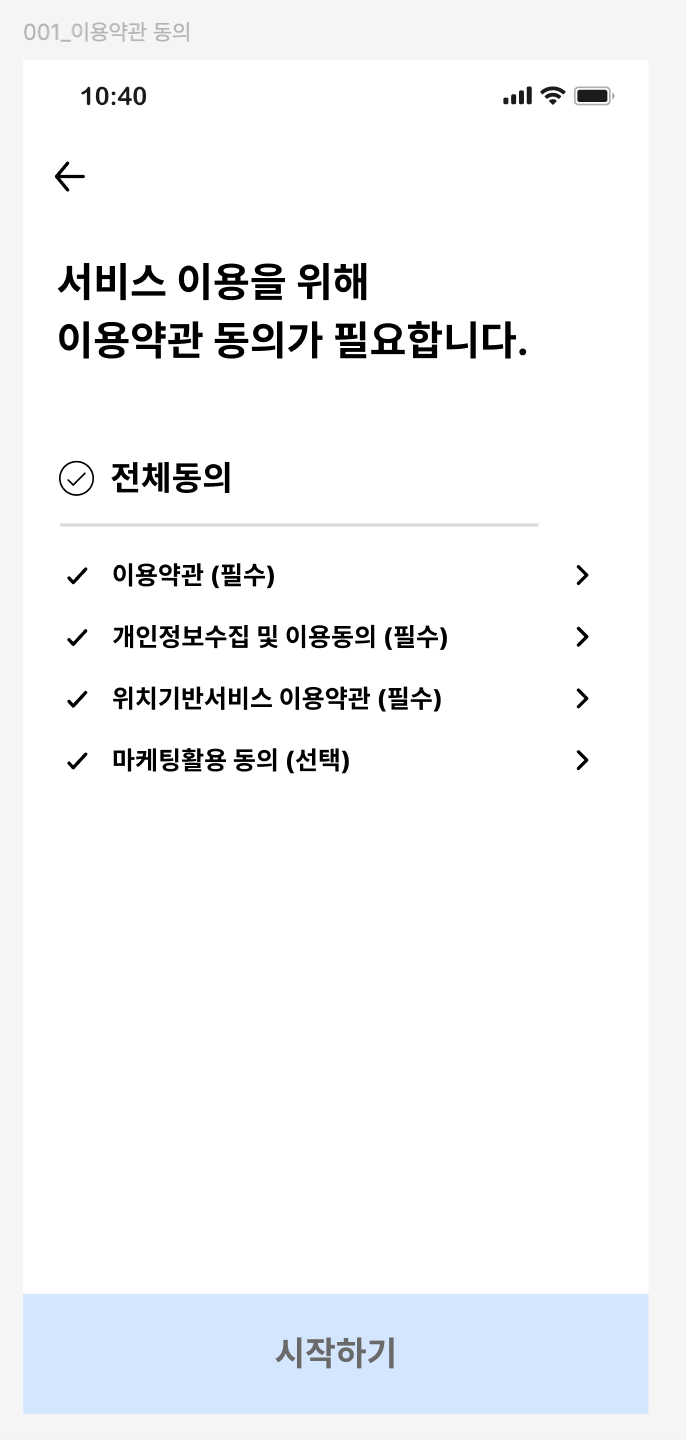This screenshot has height=1440, width=686.
Task: Open details chevron for 이용약관 (필수)
Action: pos(582,576)
